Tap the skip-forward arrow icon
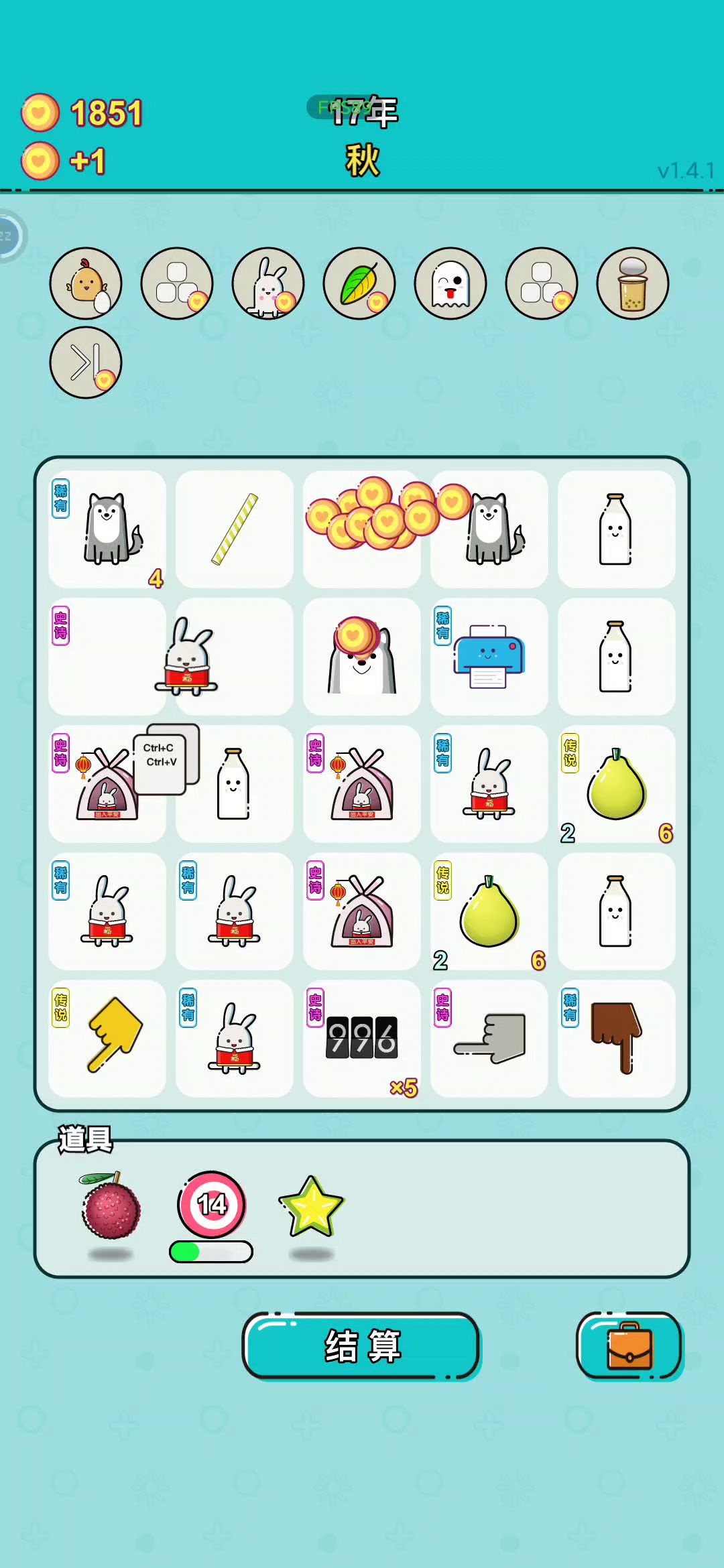This screenshot has width=724, height=1568. click(86, 363)
